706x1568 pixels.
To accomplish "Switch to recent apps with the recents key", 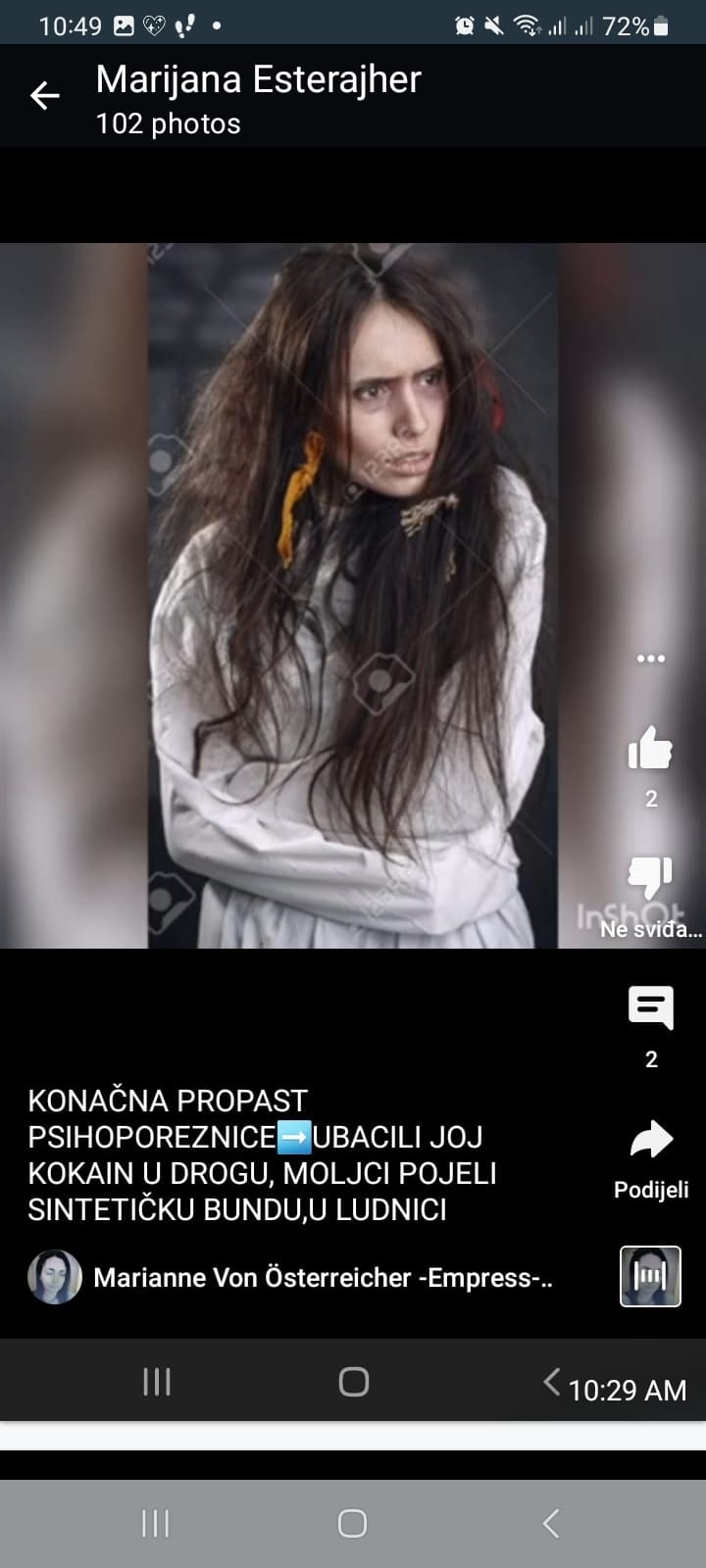I will 155,1382.
